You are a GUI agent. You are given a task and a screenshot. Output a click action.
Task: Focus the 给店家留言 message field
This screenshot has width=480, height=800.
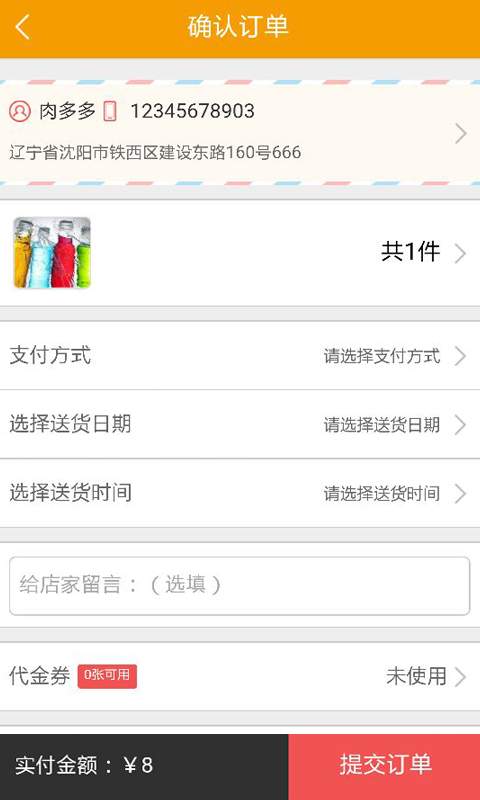coord(239,586)
